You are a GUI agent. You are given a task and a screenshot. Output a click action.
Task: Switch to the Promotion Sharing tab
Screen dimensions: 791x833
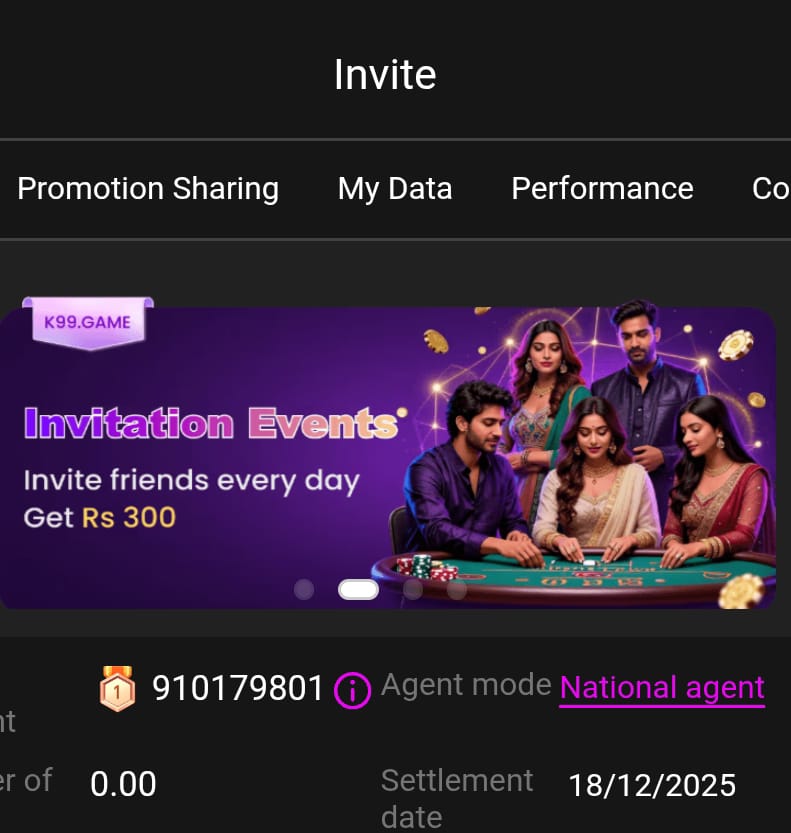click(148, 189)
